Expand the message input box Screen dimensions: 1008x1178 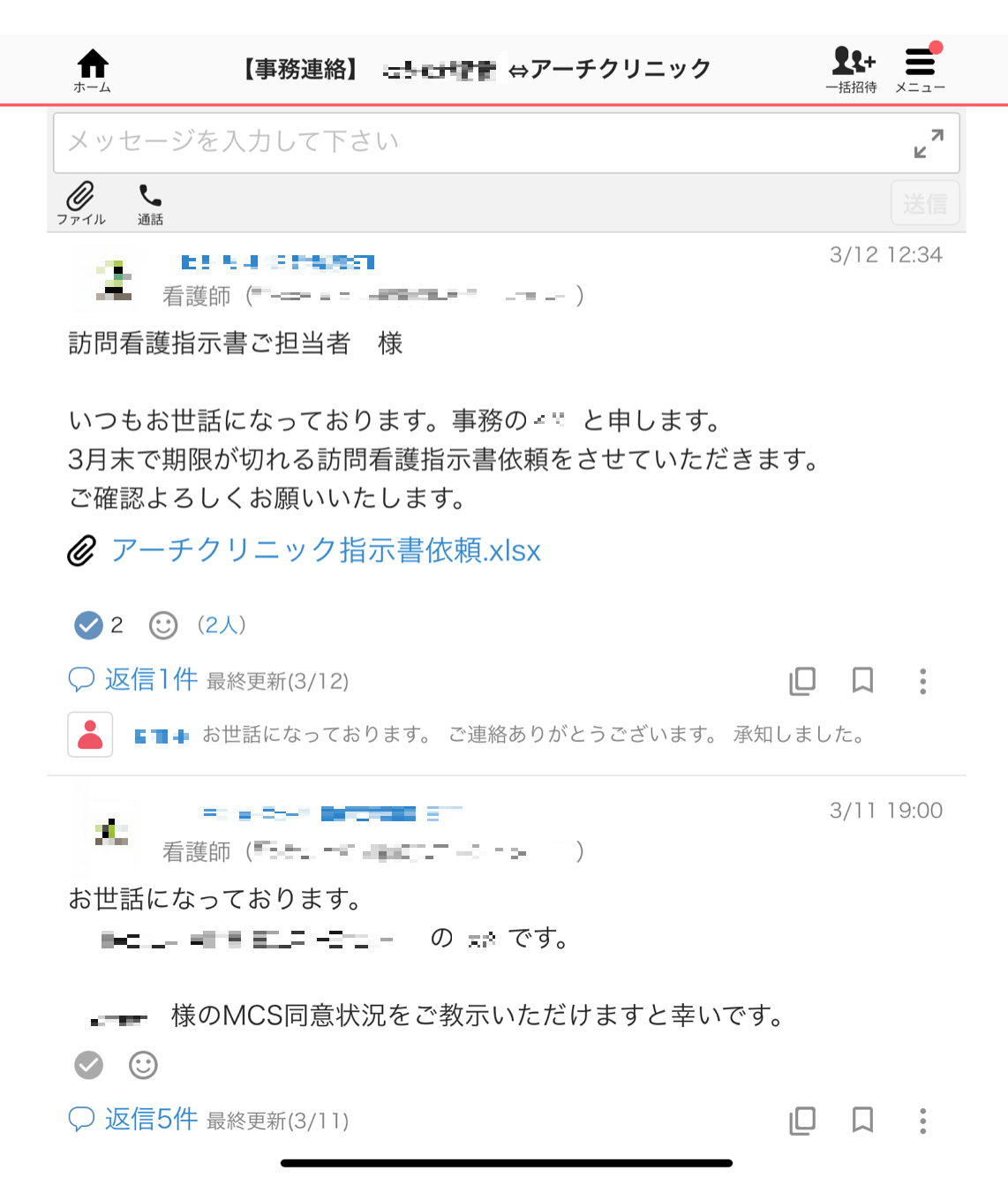pos(929,143)
